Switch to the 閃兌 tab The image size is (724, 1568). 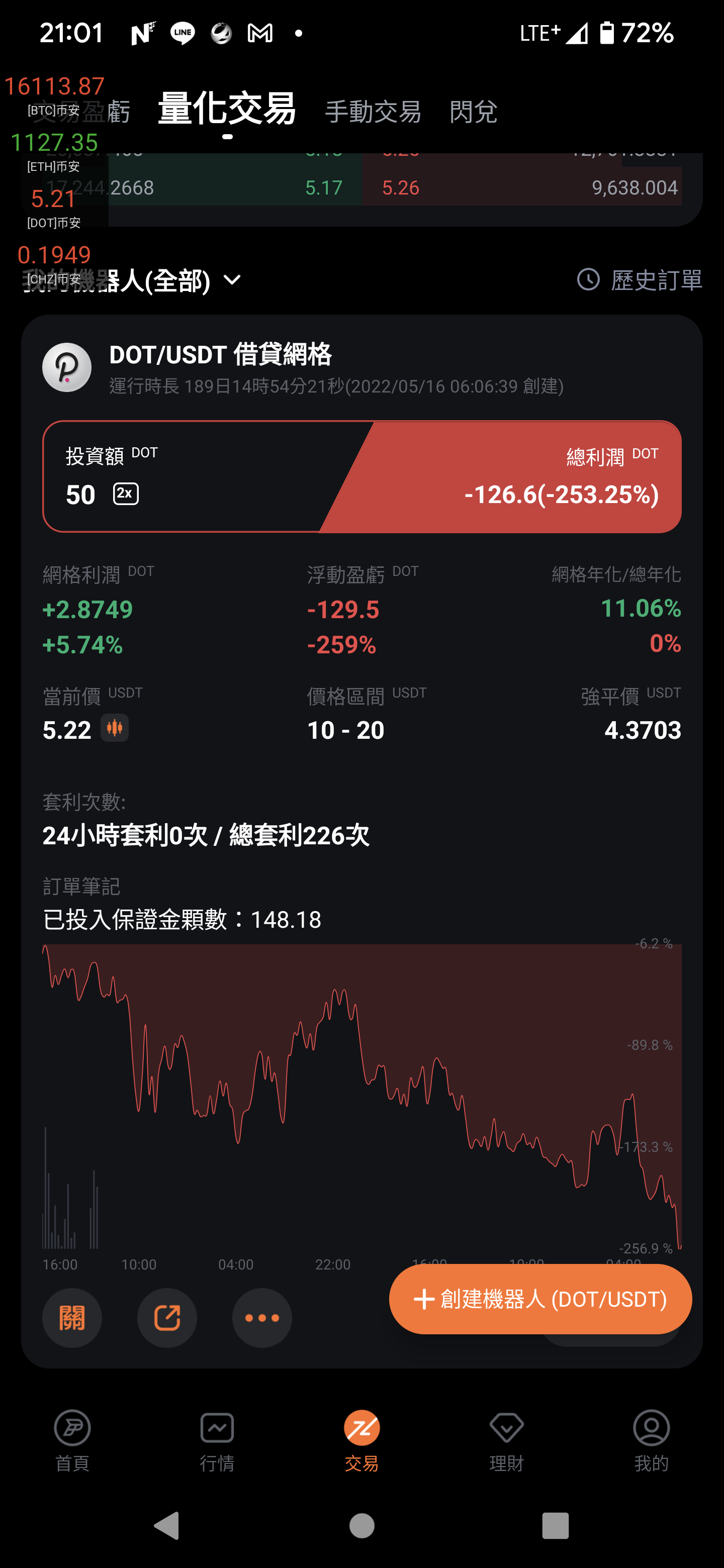click(473, 112)
